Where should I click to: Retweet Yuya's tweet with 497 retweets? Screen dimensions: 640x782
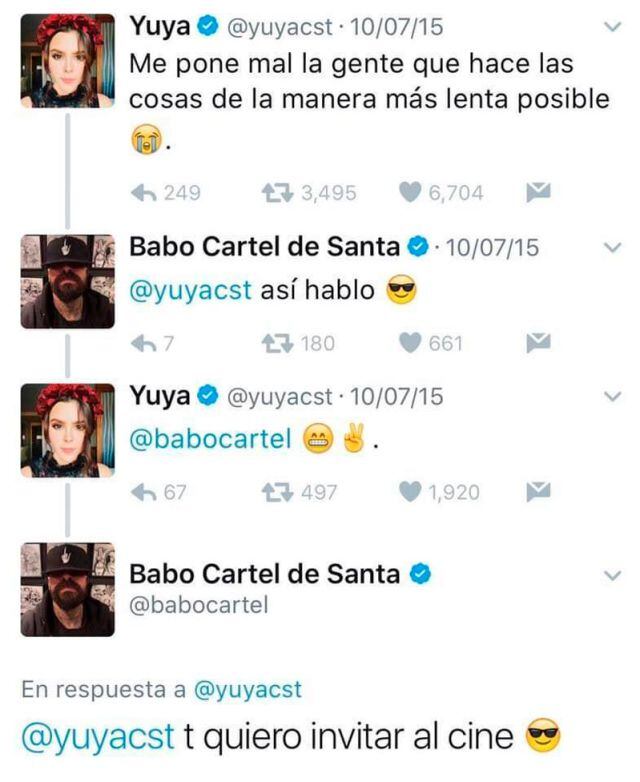[x=276, y=492]
